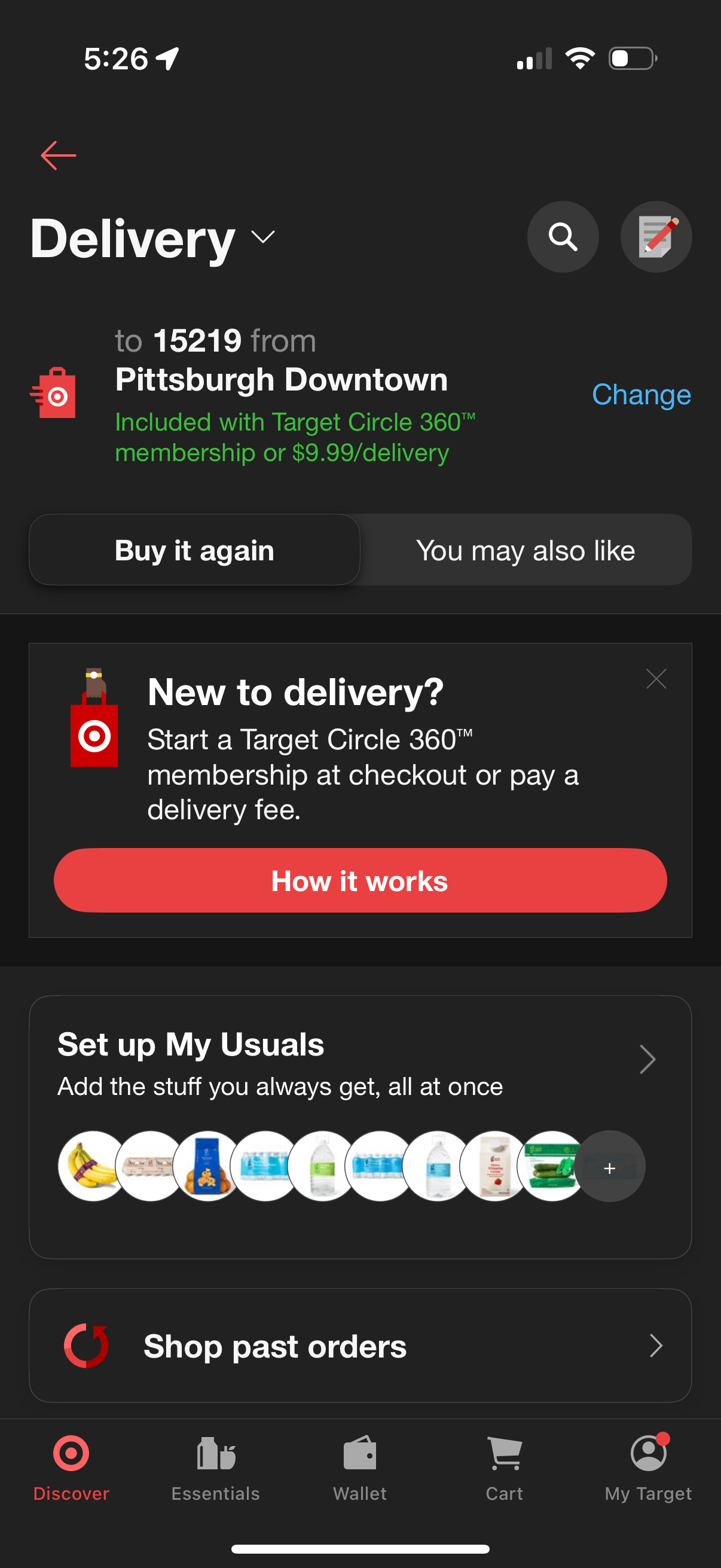This screenshot has width=721, height=1568.
Task: Change the delivery store location
Action: click(x=641, y=395)
